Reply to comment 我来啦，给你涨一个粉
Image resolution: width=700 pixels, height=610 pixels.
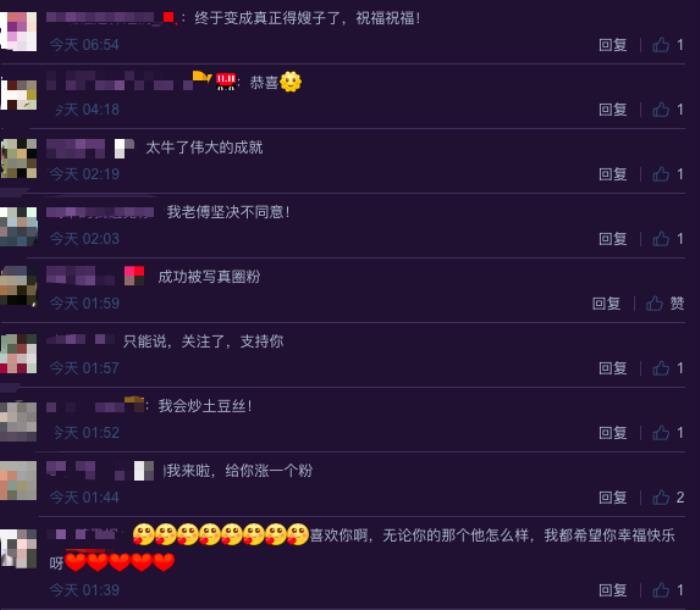pos(613,497)
